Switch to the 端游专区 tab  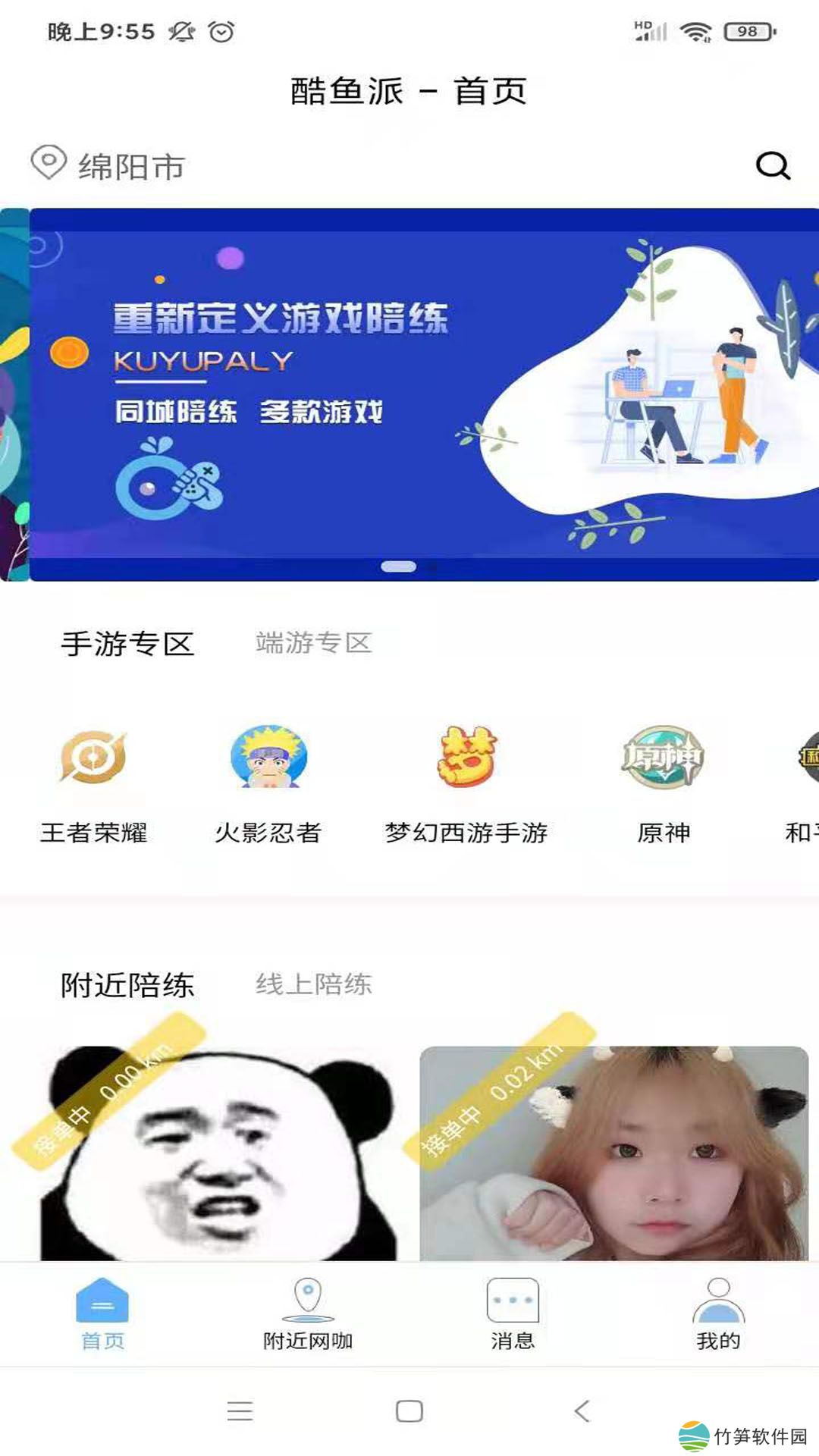point(313,643)
